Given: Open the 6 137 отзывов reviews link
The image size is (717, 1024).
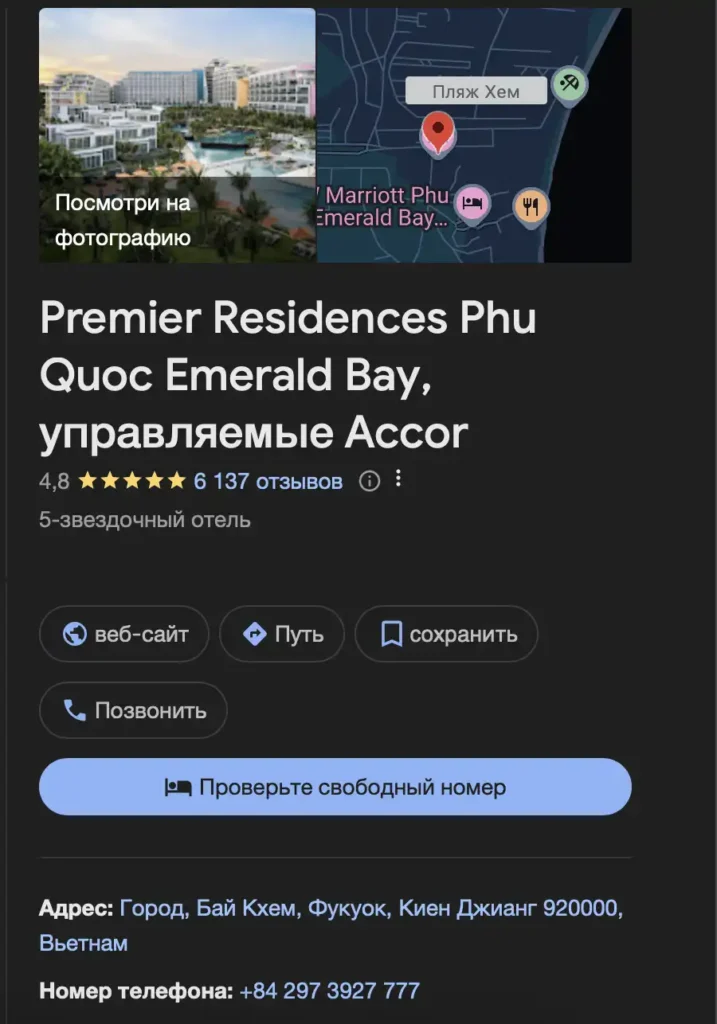Looking at the screenshot, I should (x=268, y=481).
